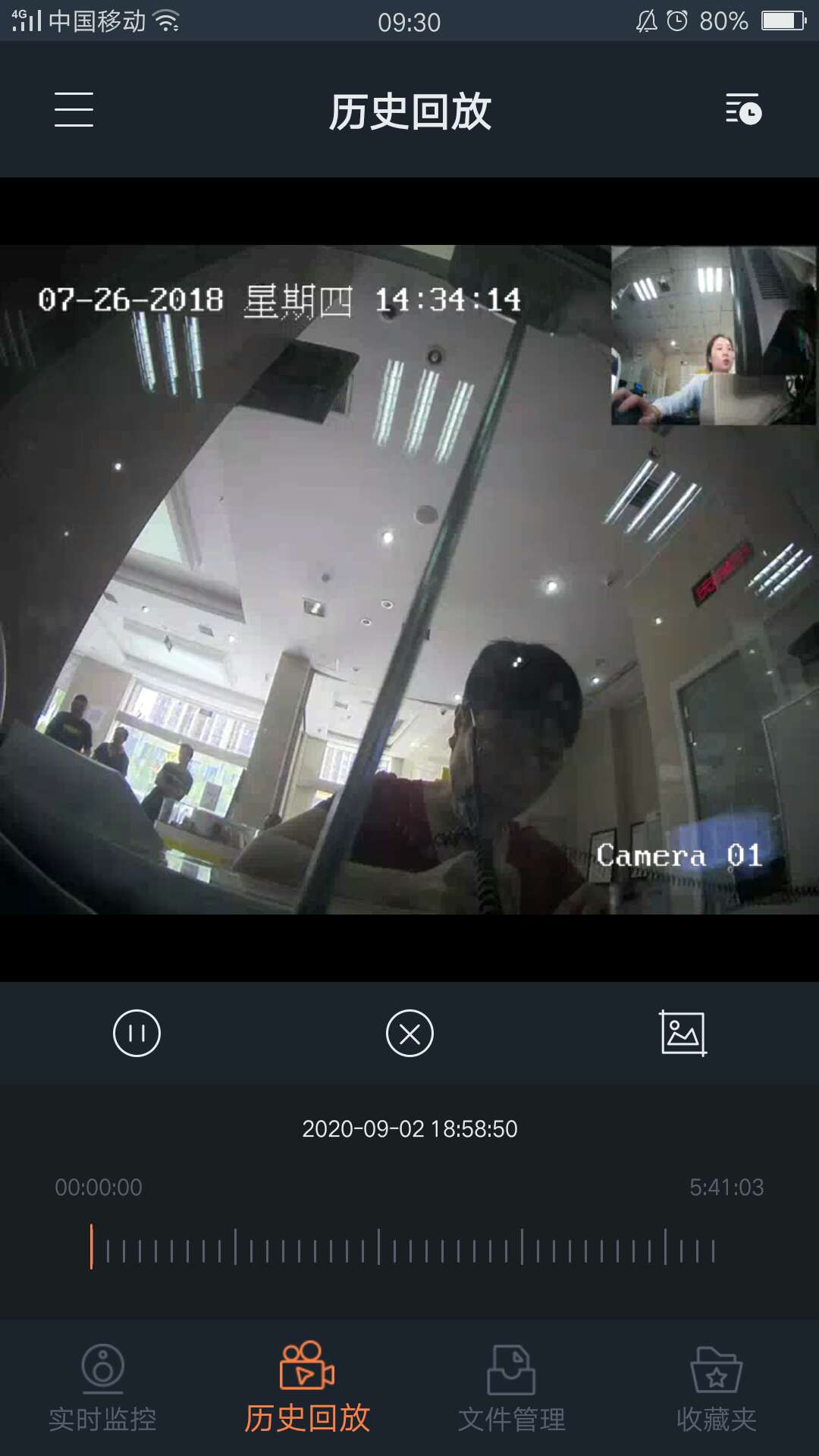Tap the Camera 01 video playback area
819x1456 pixels.
(x=409, y=579)
